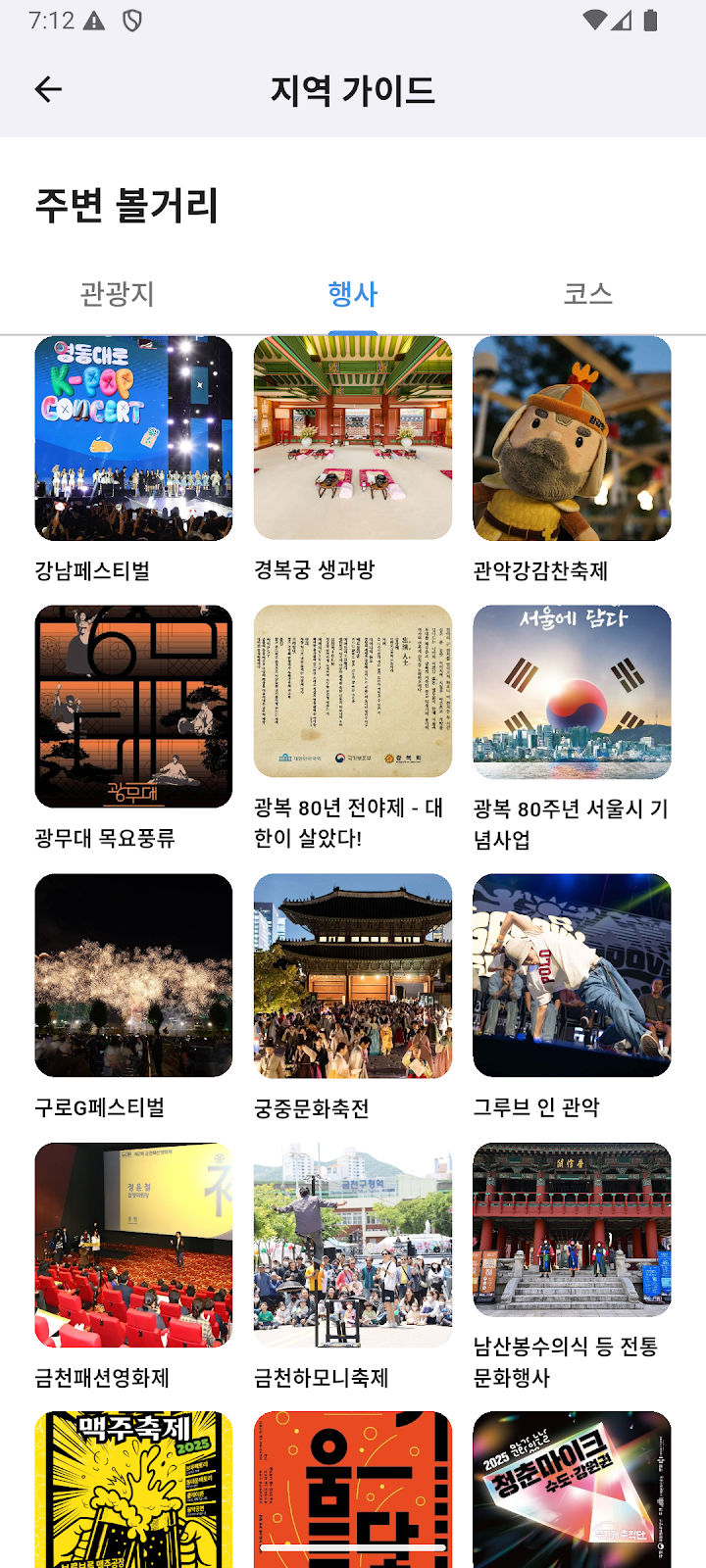The width and height of the screenshot is (706, 1568).
Task: Switch to the 코스 tab
Action: coord(588,293)
